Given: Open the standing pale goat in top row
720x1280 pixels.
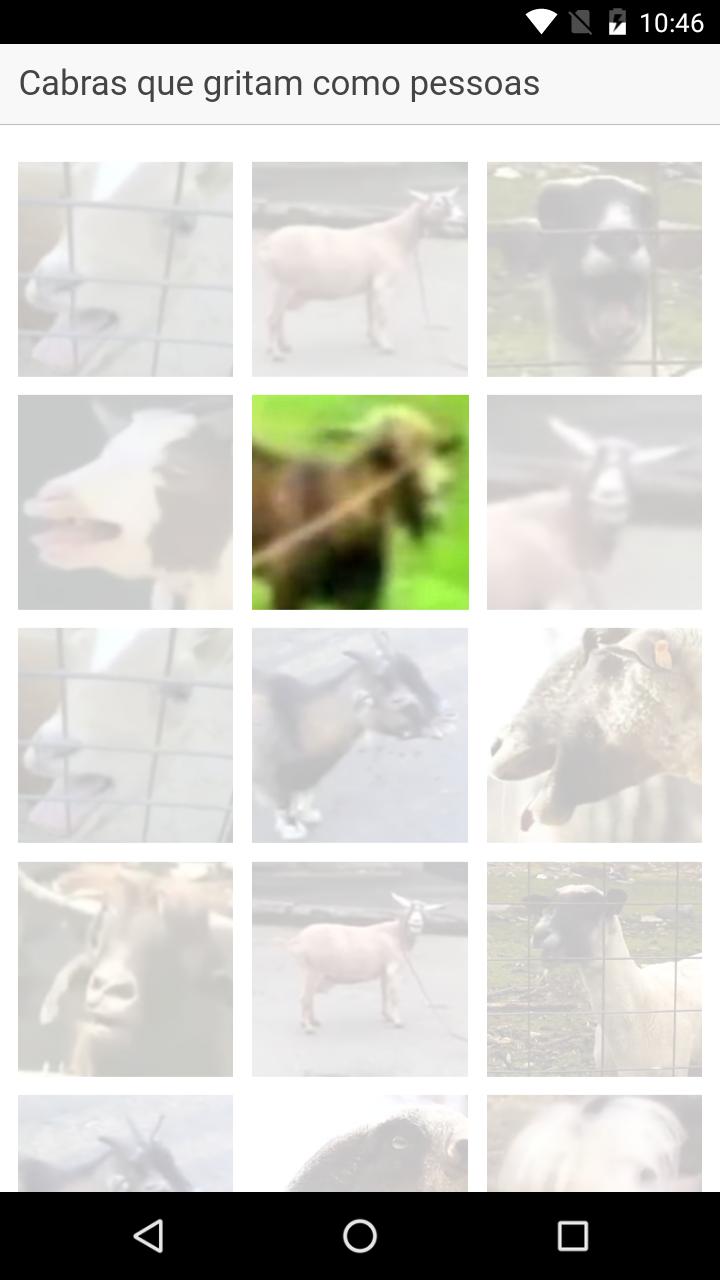Looking at the screenshot, I should tap(360, 268).
